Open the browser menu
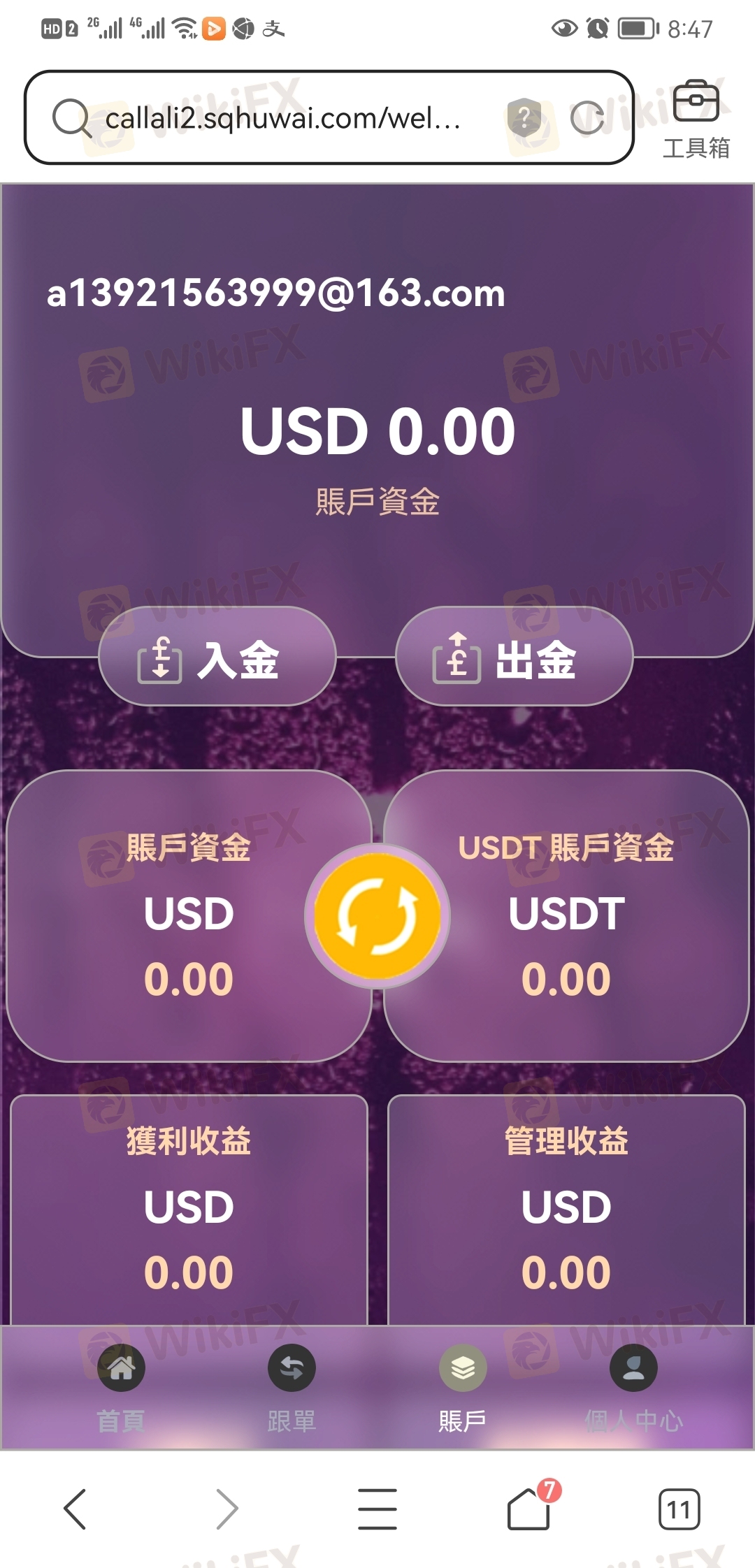This screenshot has width=755, height=1568. [x=377, y=1509]
